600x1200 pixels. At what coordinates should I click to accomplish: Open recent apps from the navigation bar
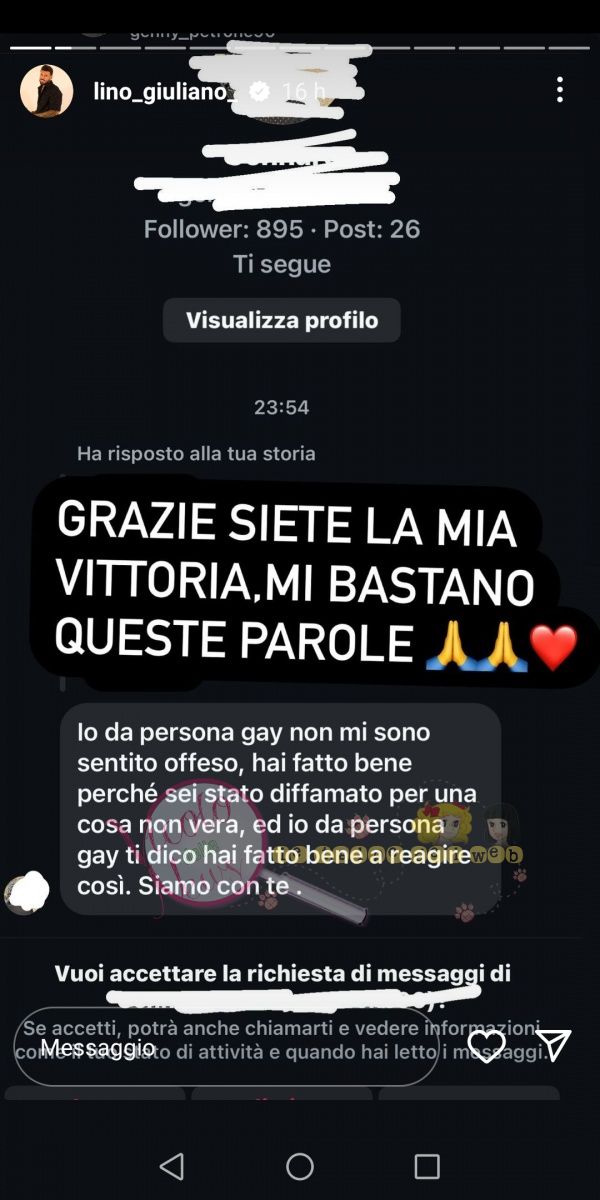[427, 1166]
